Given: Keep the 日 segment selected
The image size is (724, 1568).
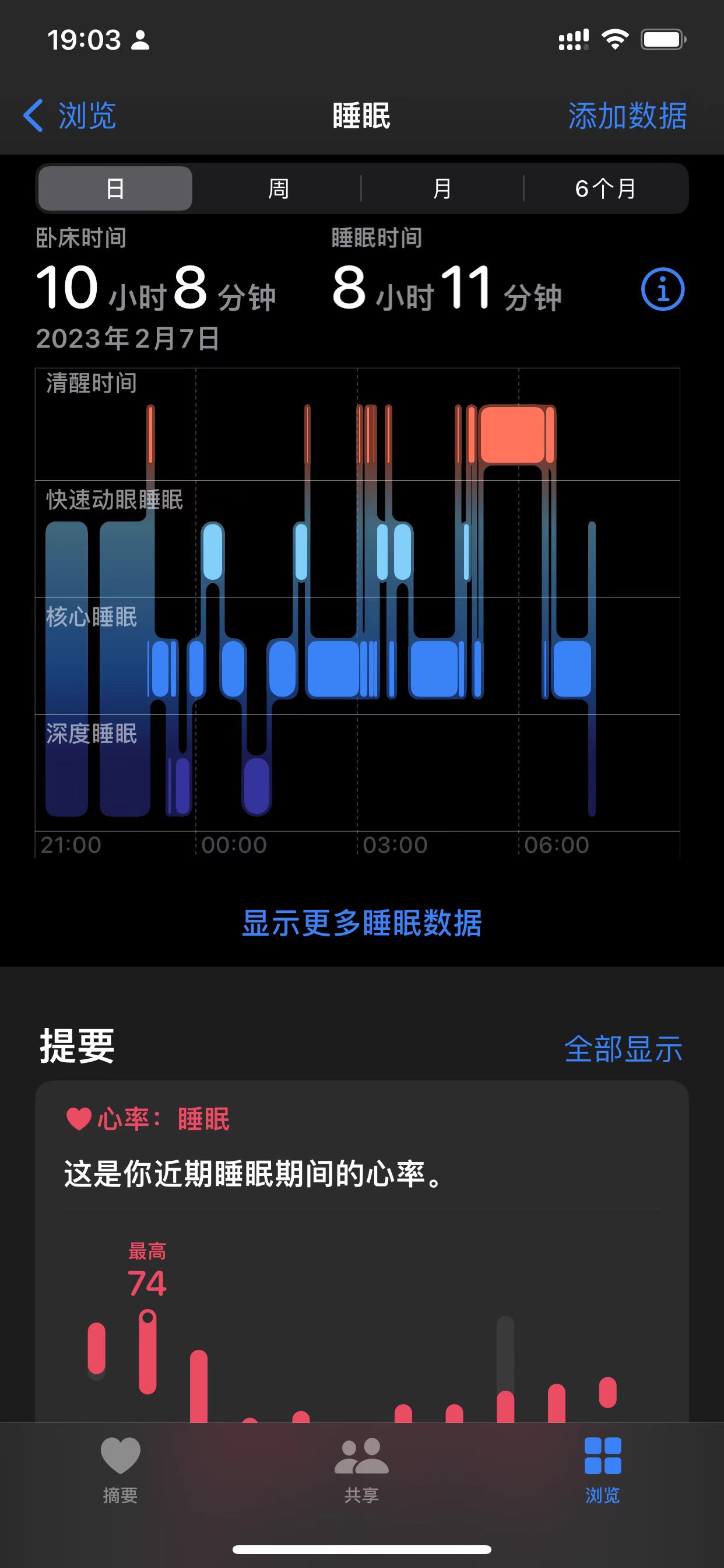Looking at the screenshot, I should (x=115, y=190).
